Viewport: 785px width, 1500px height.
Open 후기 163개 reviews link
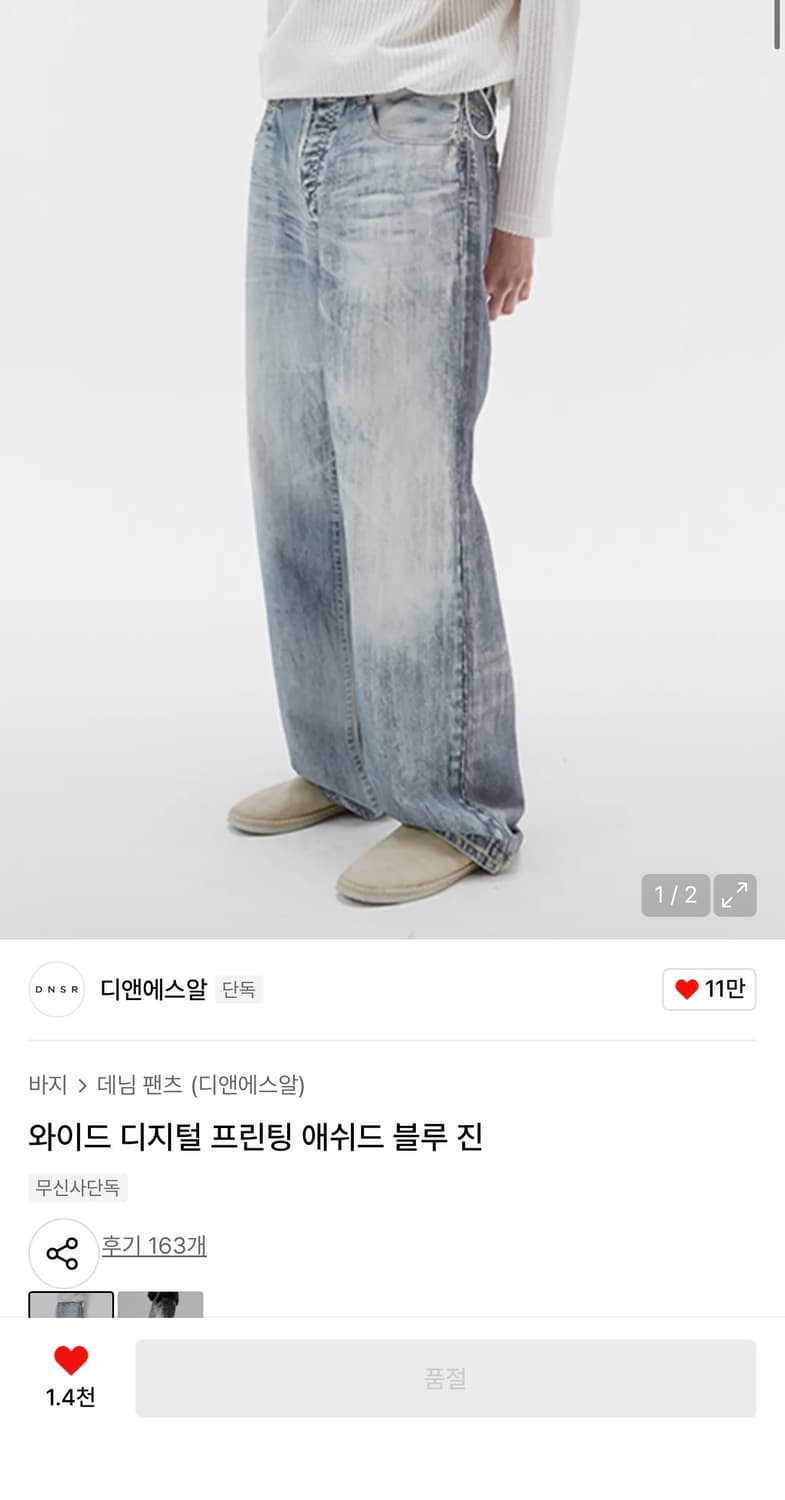155,1247
